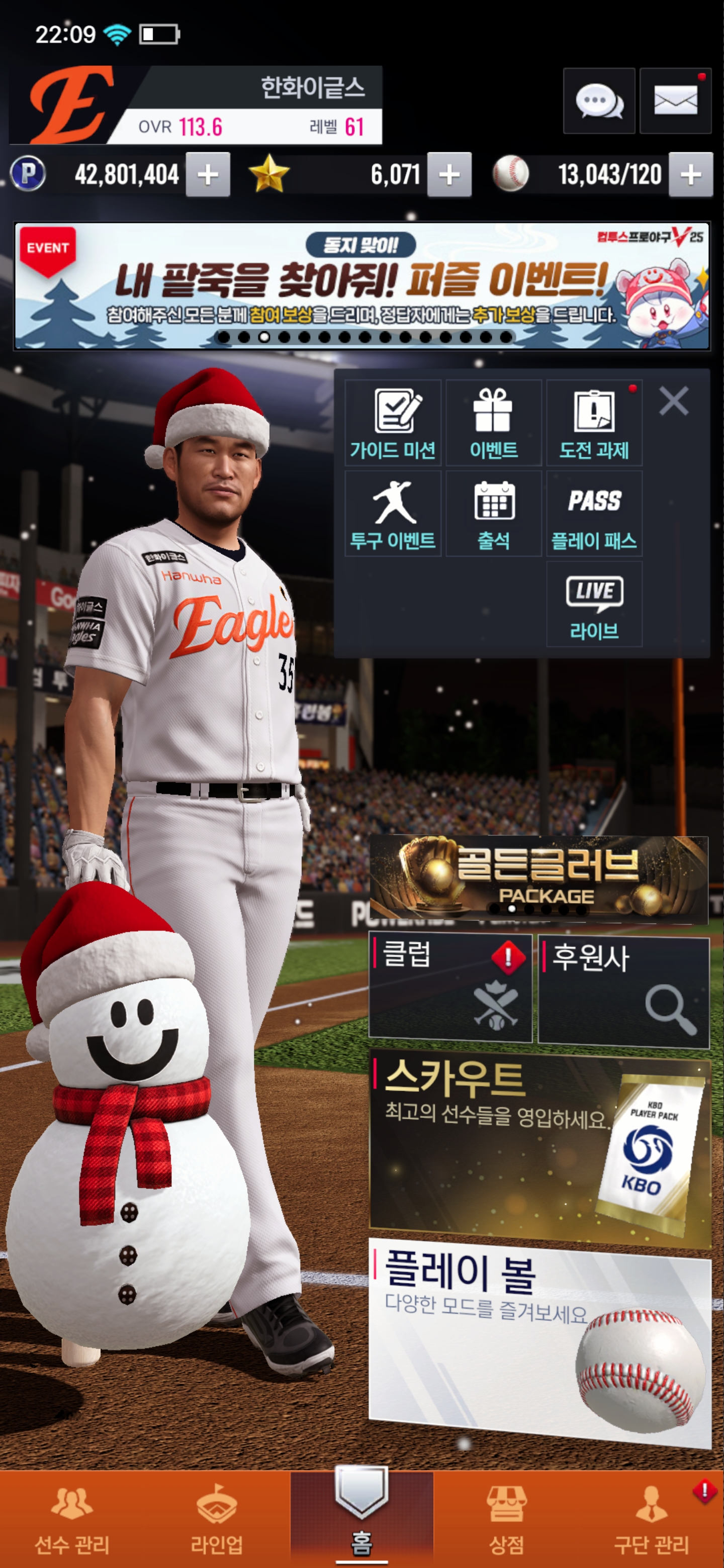Open the mailbox envelope icon
This screenshot has height=1568, width=724.
[675, 101]
